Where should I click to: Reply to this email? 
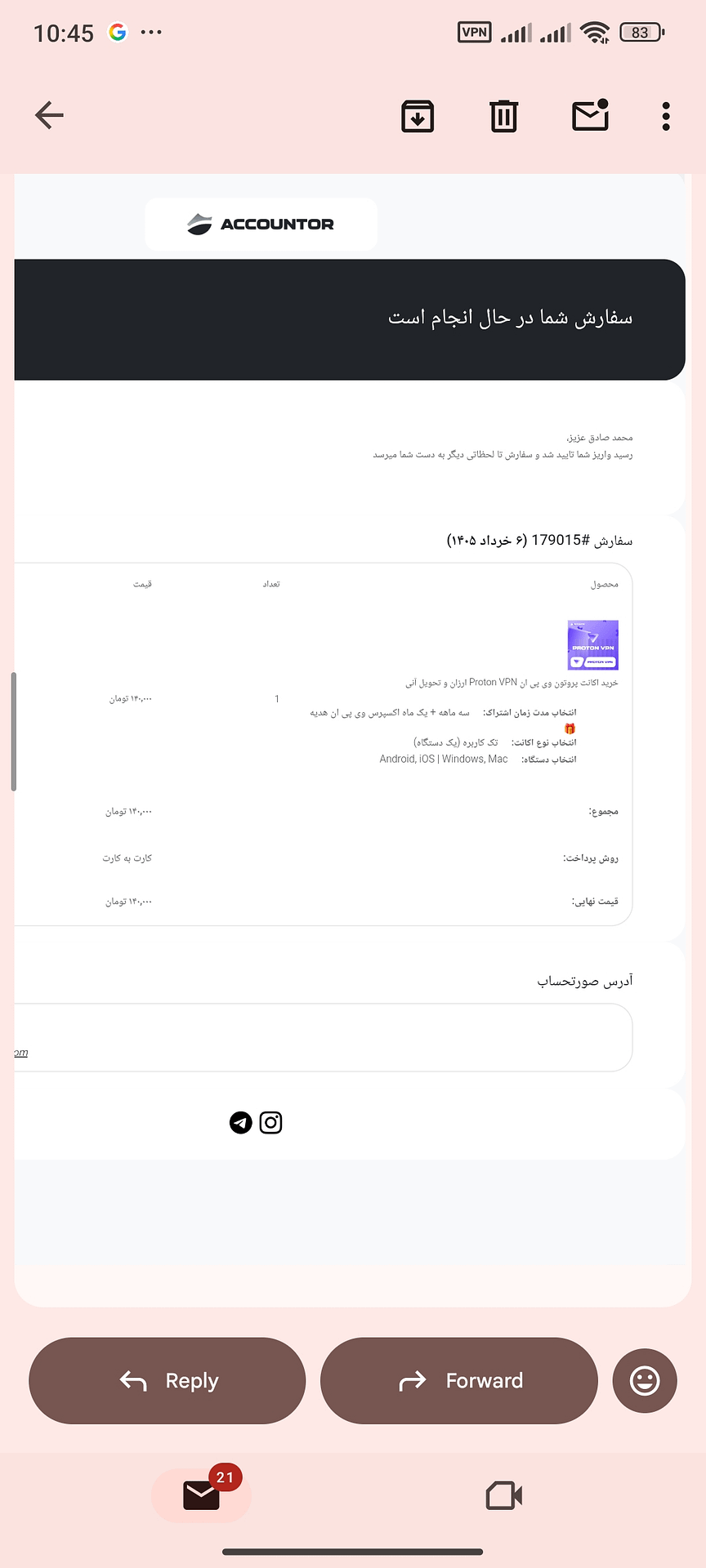(168, 1381)
